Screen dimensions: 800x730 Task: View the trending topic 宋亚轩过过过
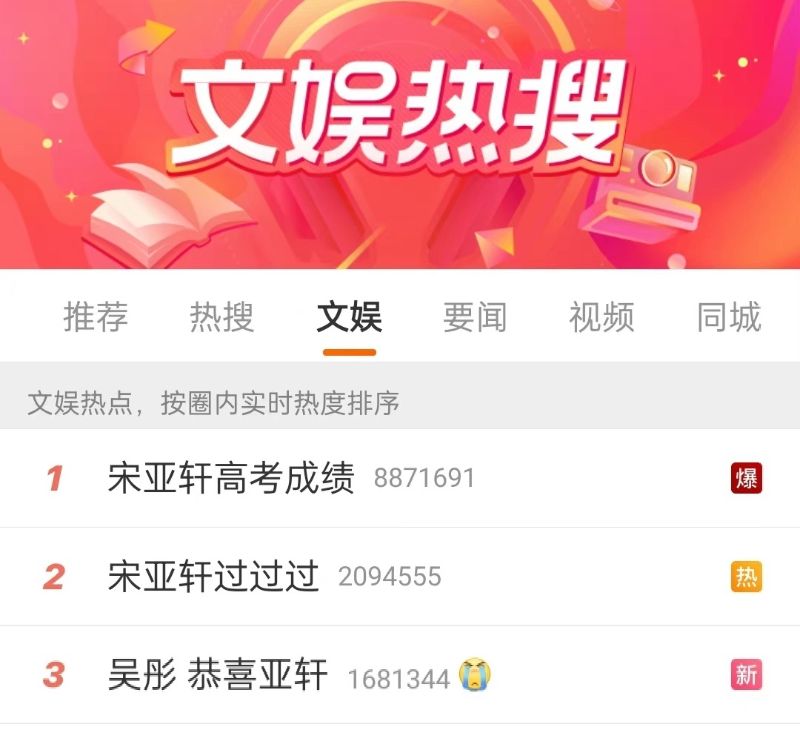click(213, 577)
